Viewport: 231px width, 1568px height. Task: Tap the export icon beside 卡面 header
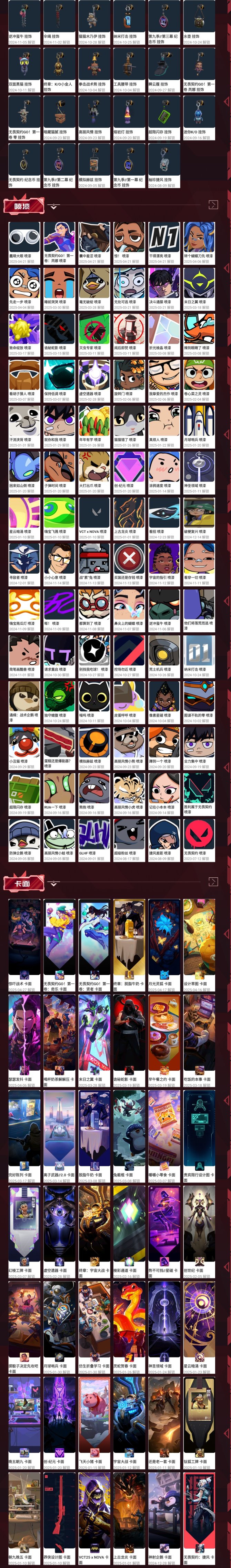click(213, 882)
